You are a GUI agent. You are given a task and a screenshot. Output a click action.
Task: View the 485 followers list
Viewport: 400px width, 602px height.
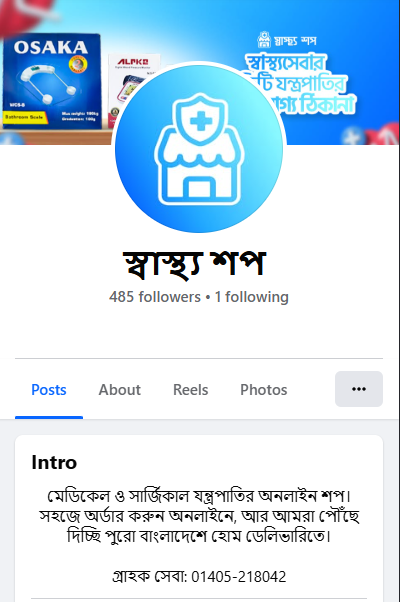pyautogui.click(x=155, y=297)
